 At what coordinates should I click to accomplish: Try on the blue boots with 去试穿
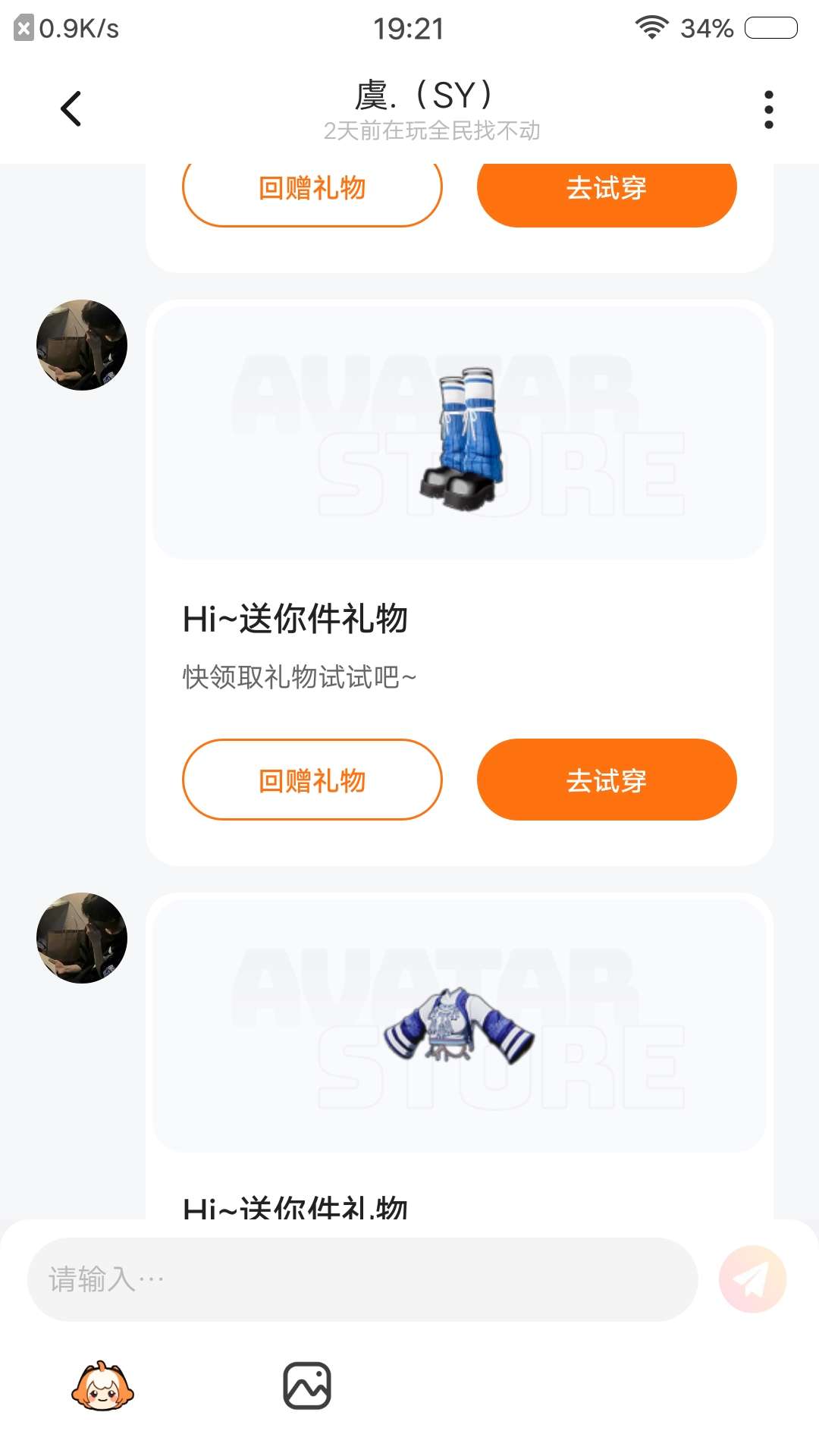pos(607,780)
